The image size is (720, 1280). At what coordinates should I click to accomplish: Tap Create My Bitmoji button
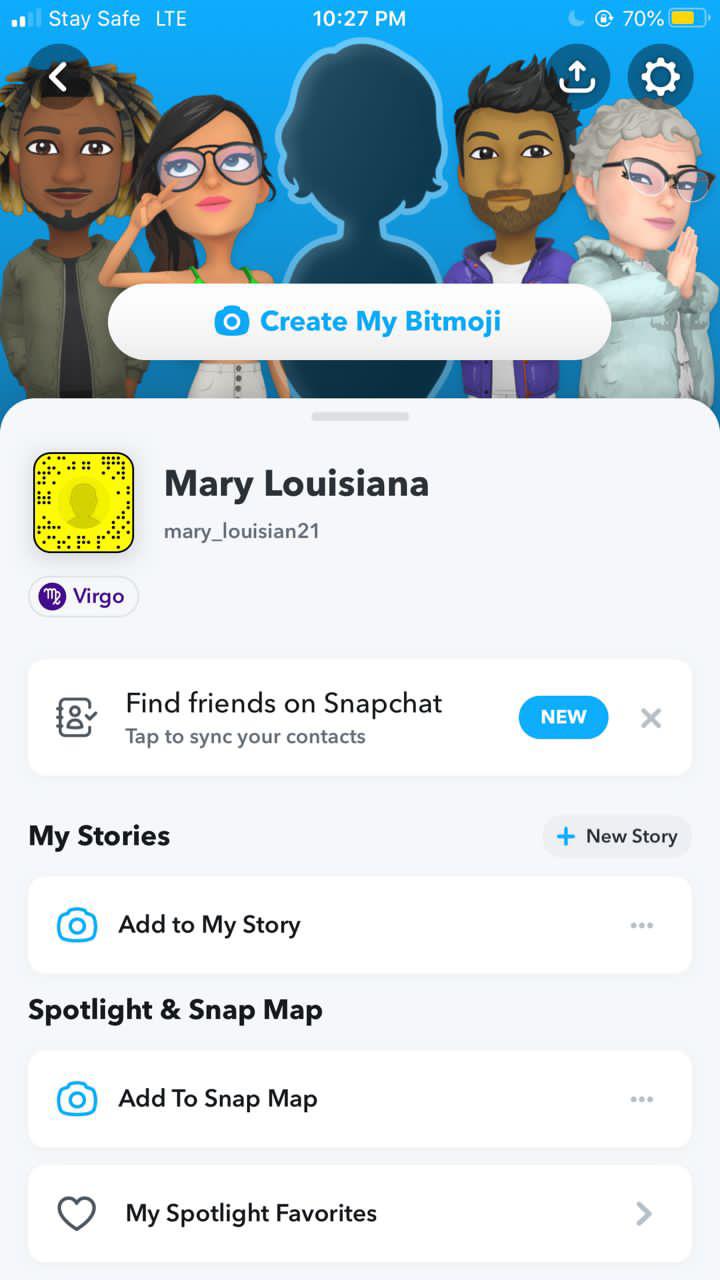pyautogui.click(x=359, y=322)
